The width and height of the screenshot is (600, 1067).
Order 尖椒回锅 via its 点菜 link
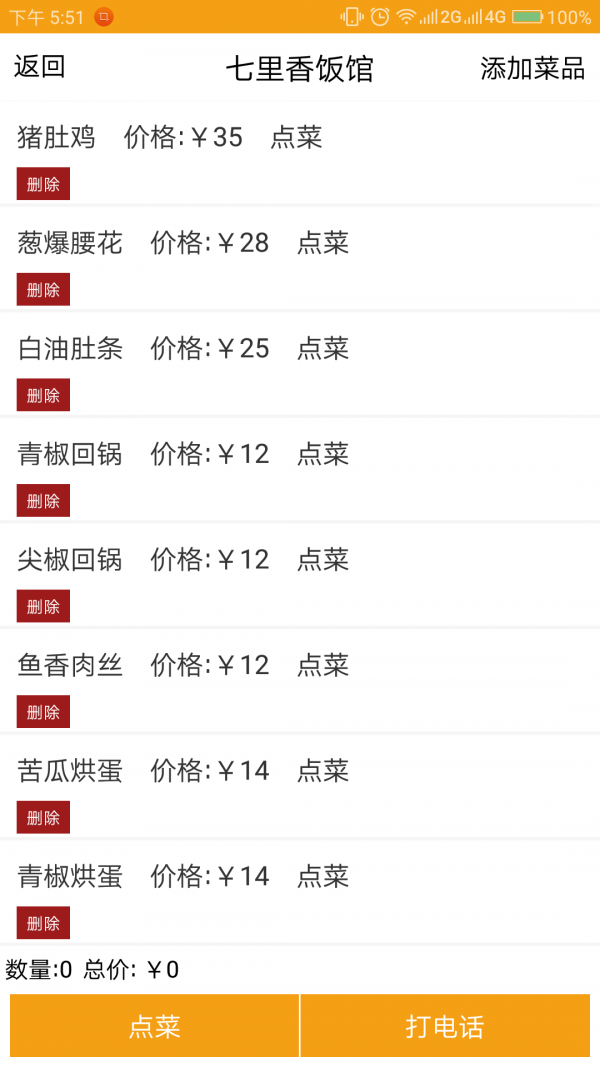(323, 559)
